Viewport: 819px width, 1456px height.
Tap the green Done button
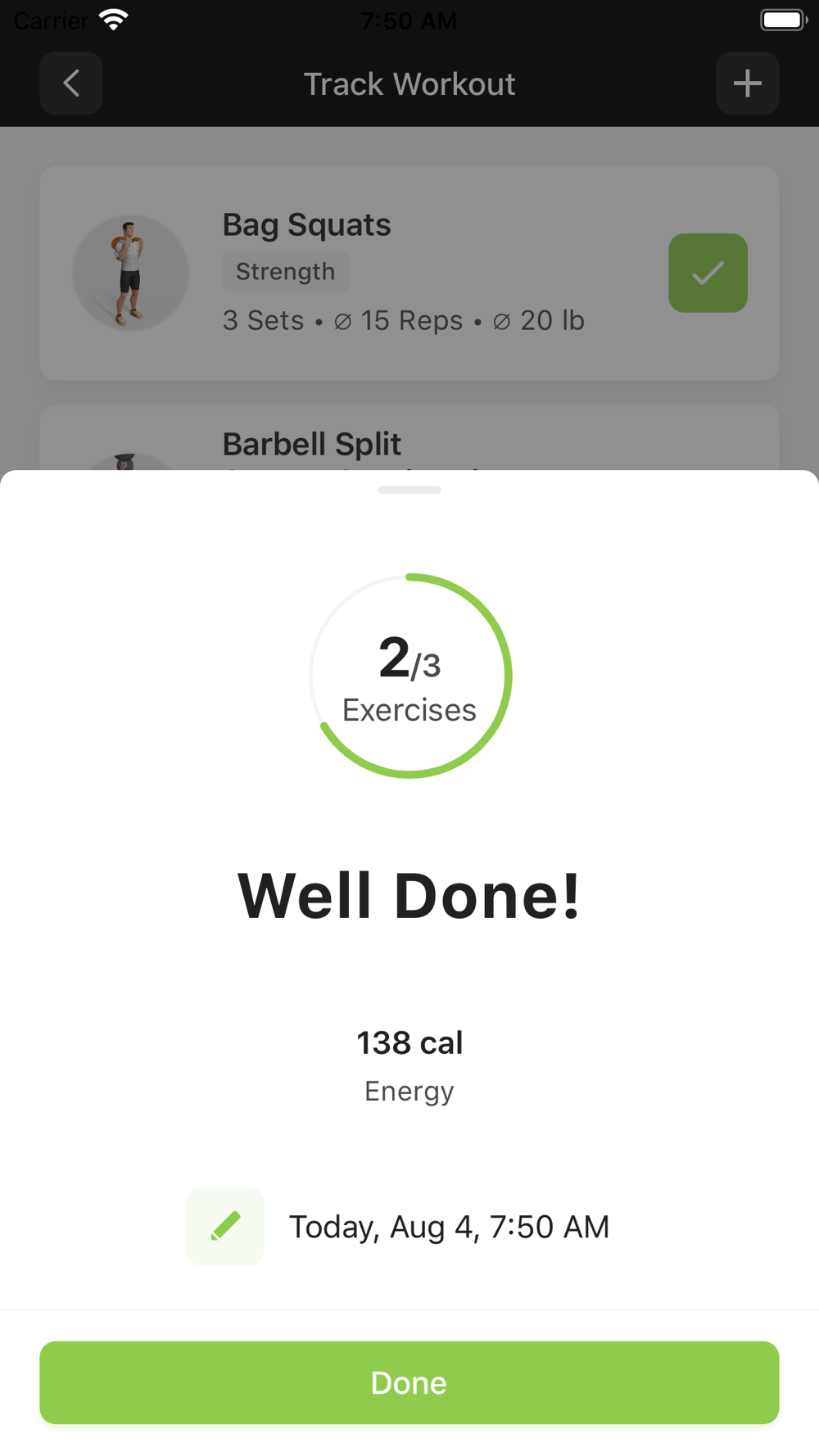click(x=409, y=1382)
